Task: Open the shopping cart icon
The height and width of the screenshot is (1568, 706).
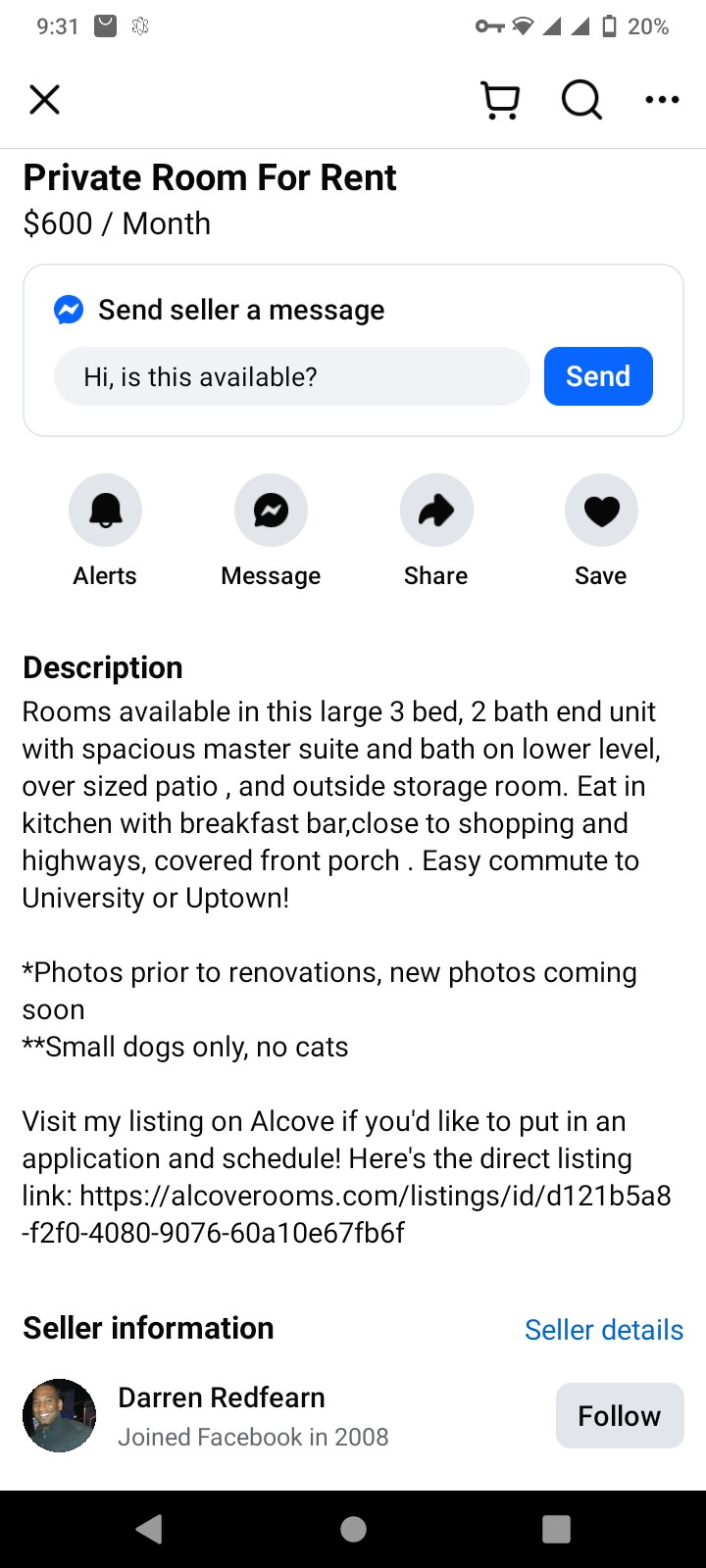Action: coord(501,100)
